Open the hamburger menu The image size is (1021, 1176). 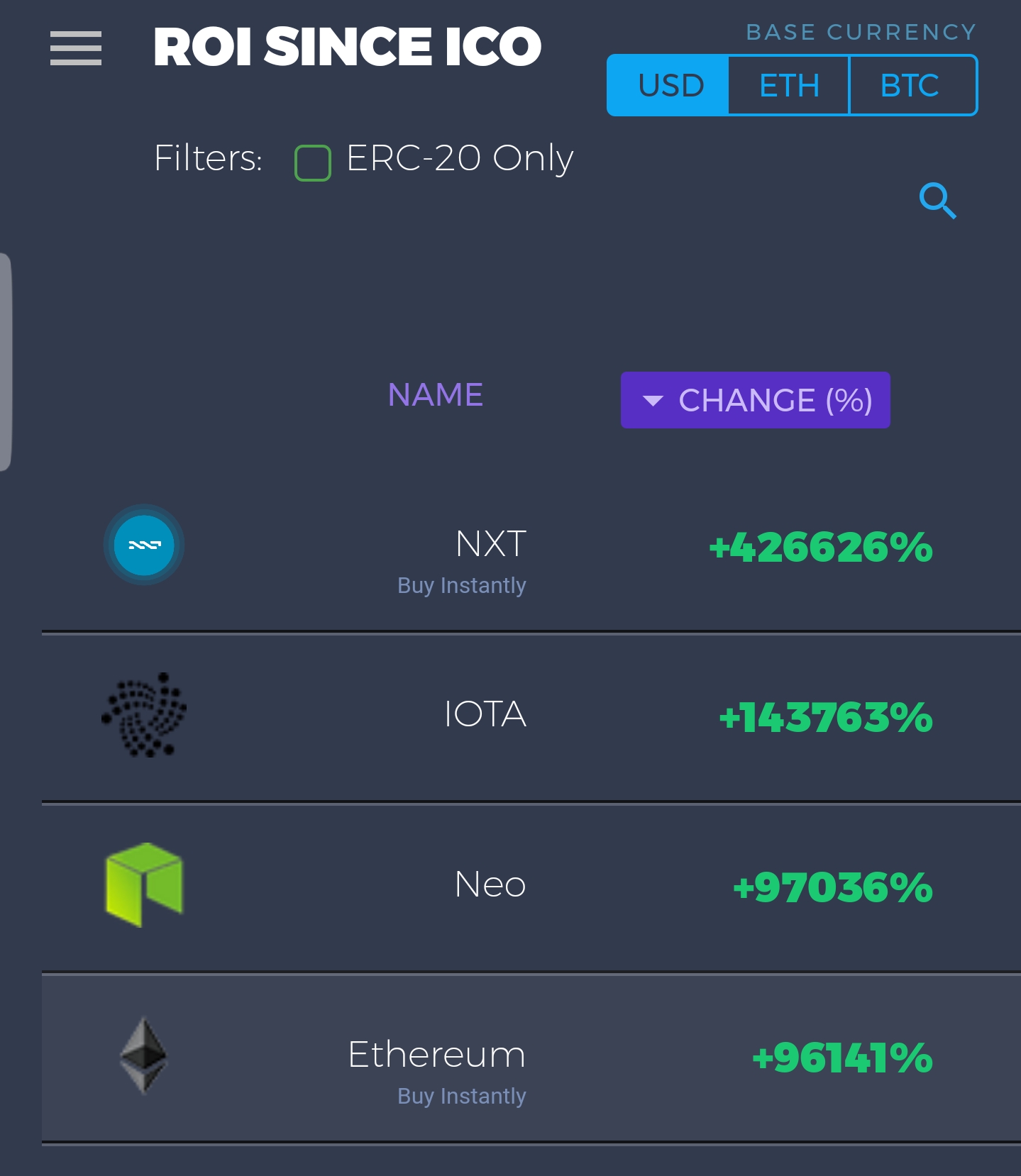[76, 48]
